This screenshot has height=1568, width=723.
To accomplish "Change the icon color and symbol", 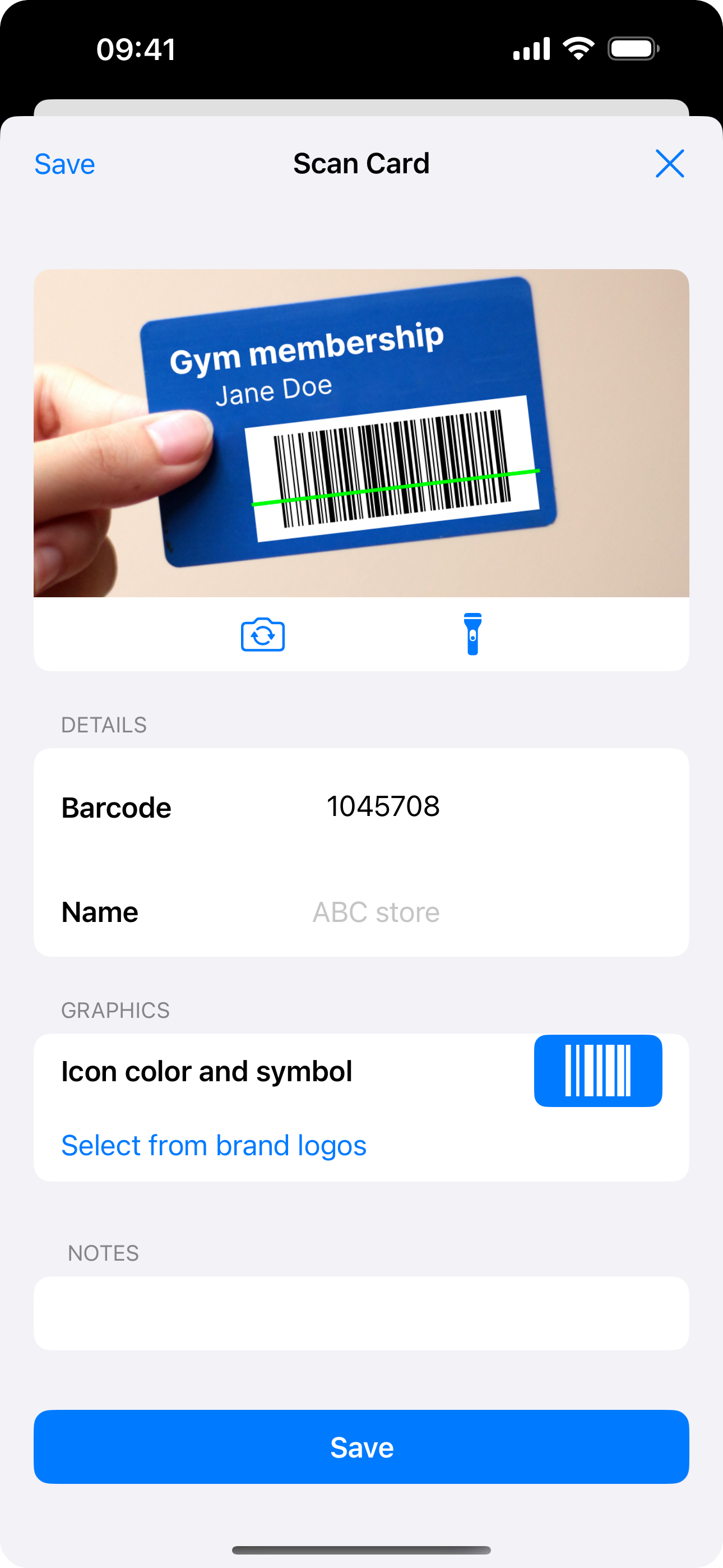I will (x=597, y=1071).
